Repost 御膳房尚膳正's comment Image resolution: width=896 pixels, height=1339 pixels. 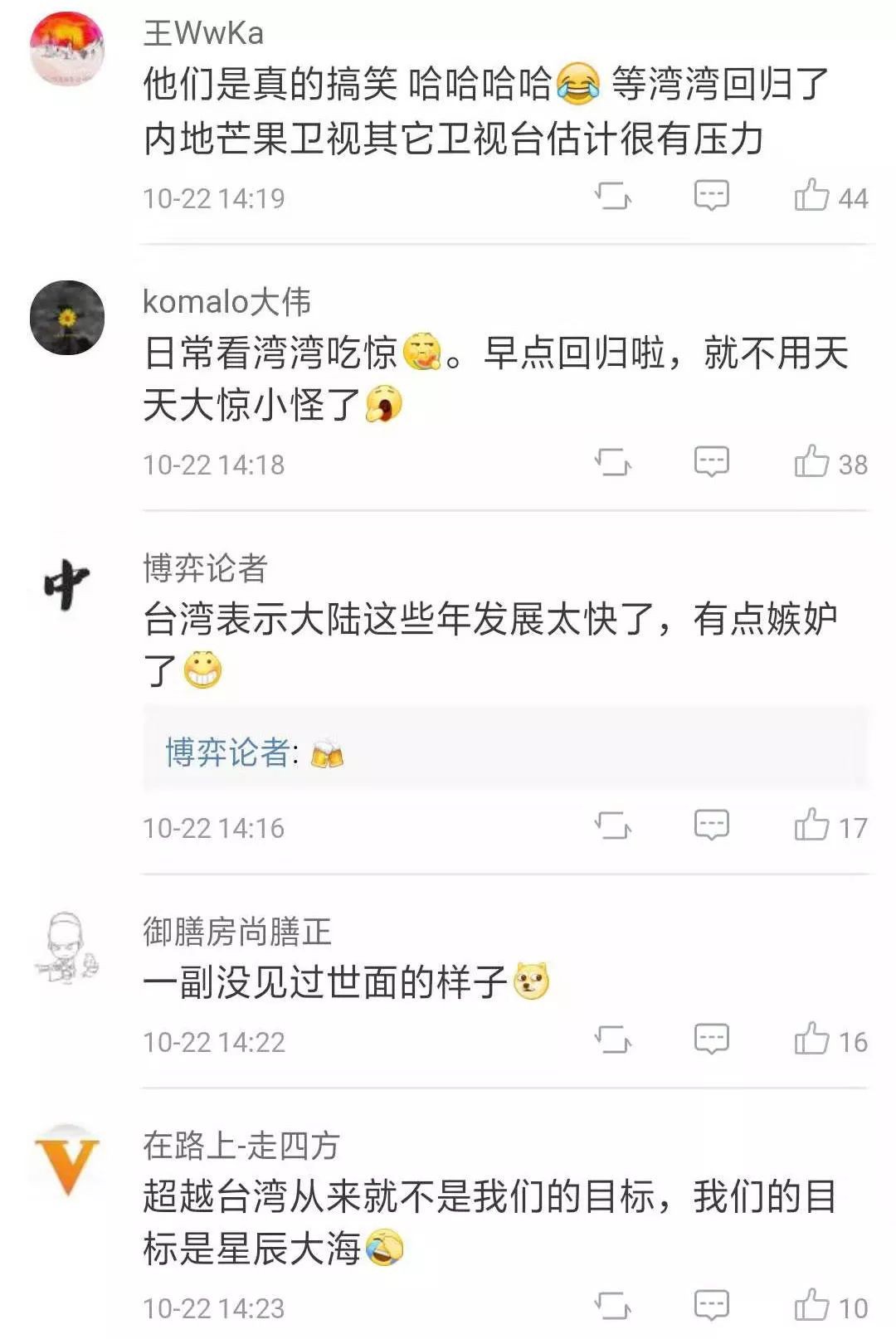[613, 1040]
